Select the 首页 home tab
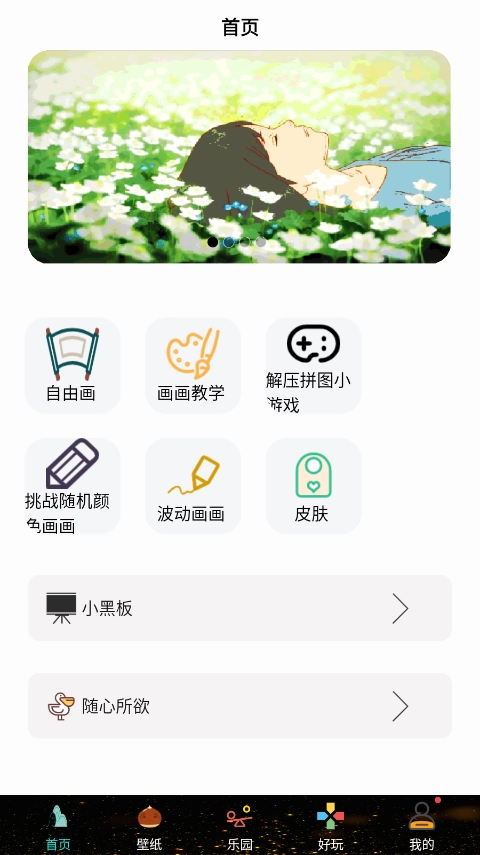480x855 pixels. [x=58, y=826]
